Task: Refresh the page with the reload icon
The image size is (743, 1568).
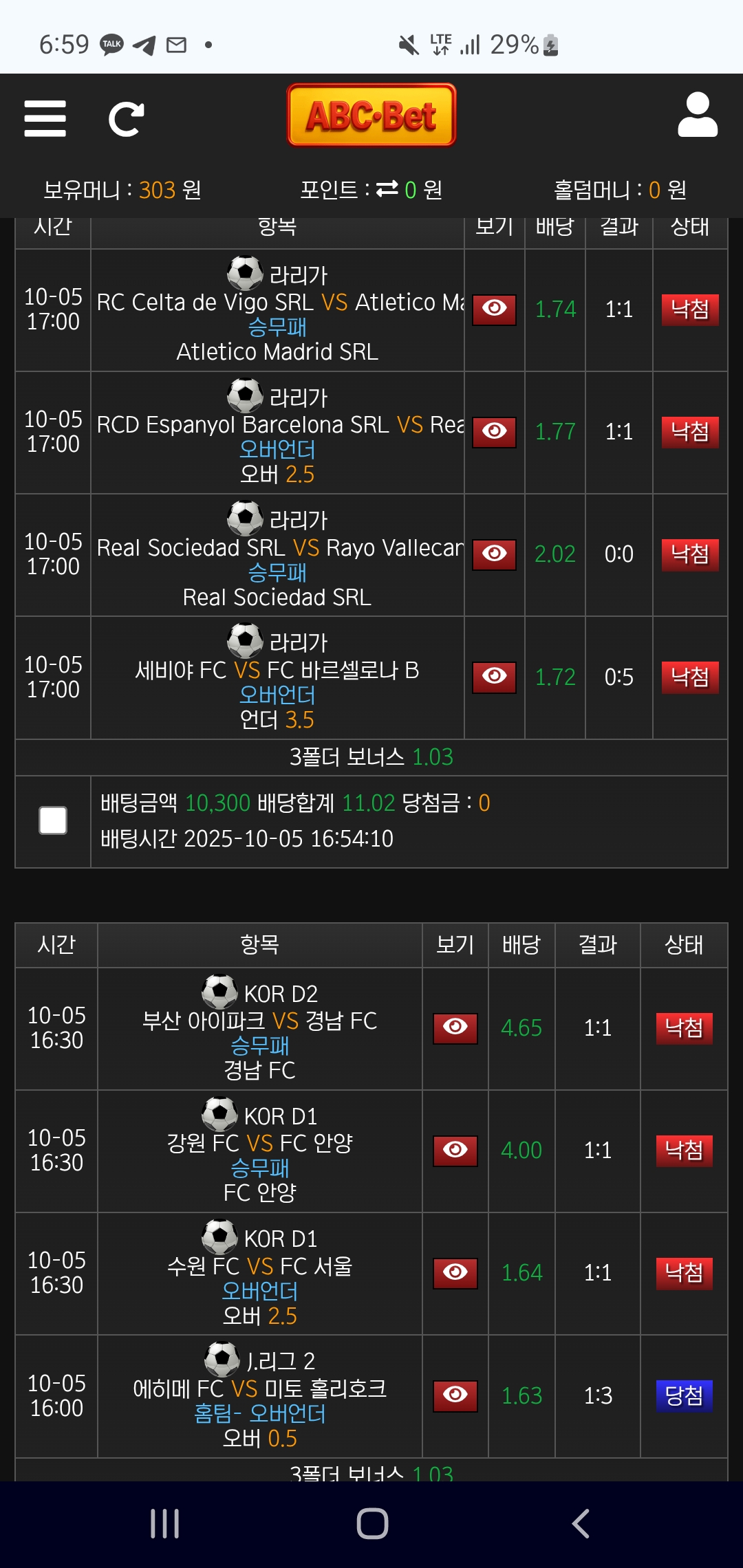Action: point(126,119)
